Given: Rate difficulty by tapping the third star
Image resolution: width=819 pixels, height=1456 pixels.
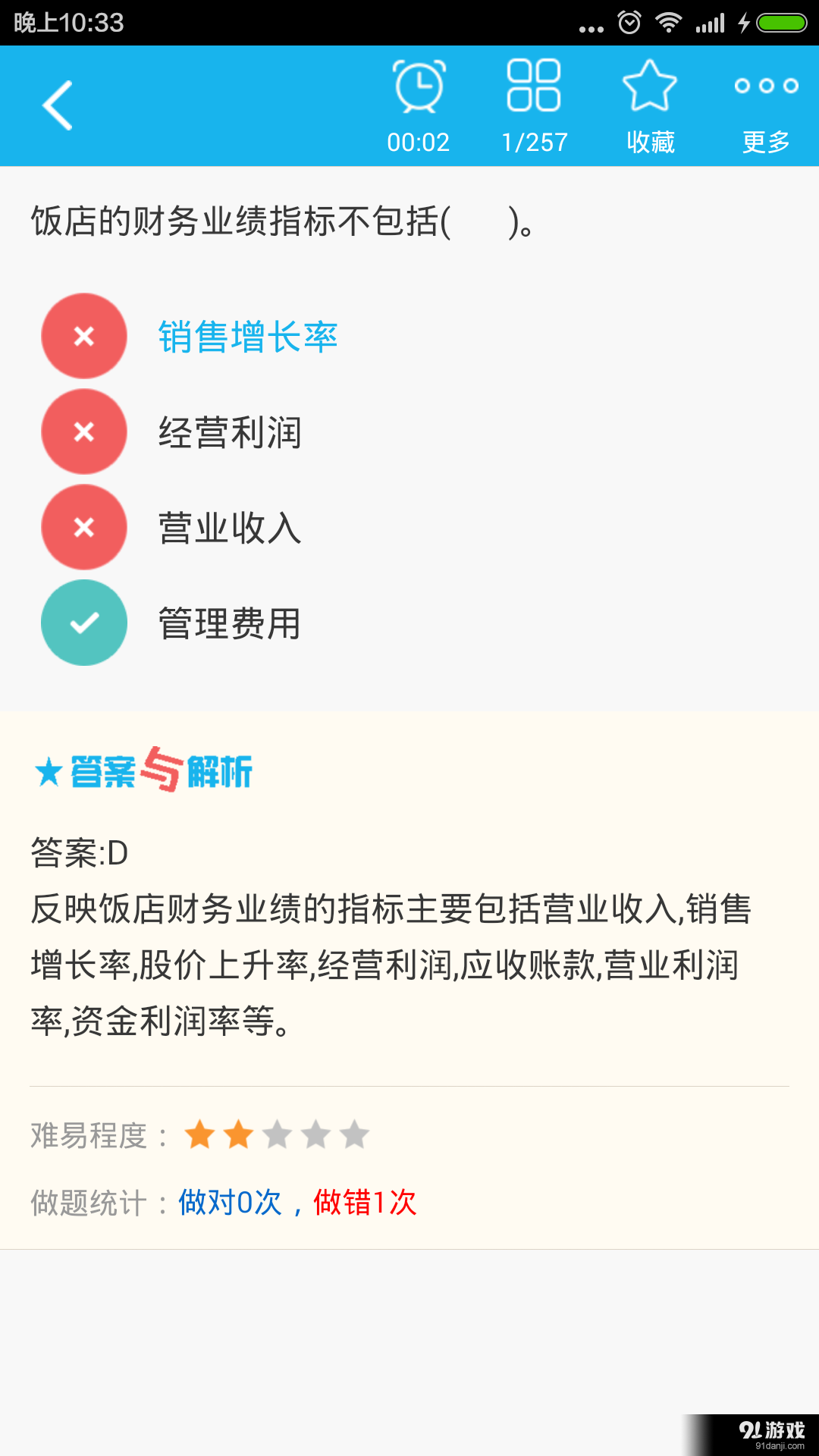Looking at the screenshot, I should (278, 1134).
